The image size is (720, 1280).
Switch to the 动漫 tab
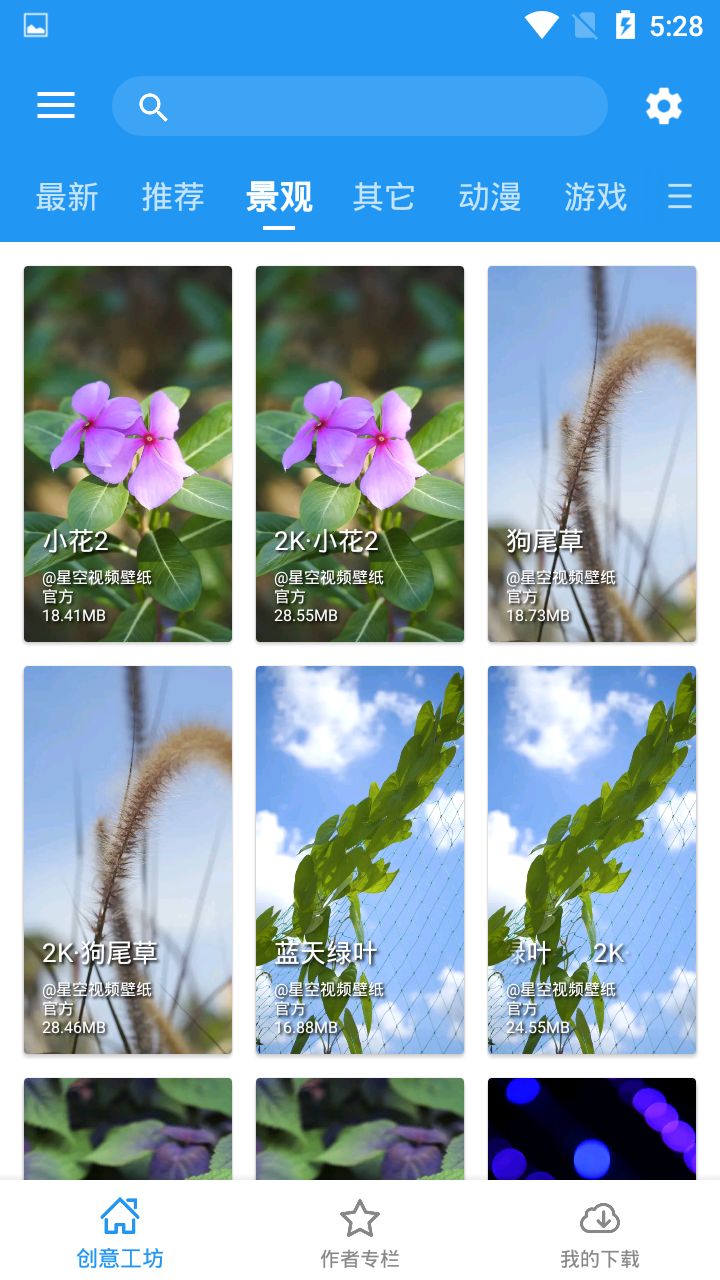(489, 197)
